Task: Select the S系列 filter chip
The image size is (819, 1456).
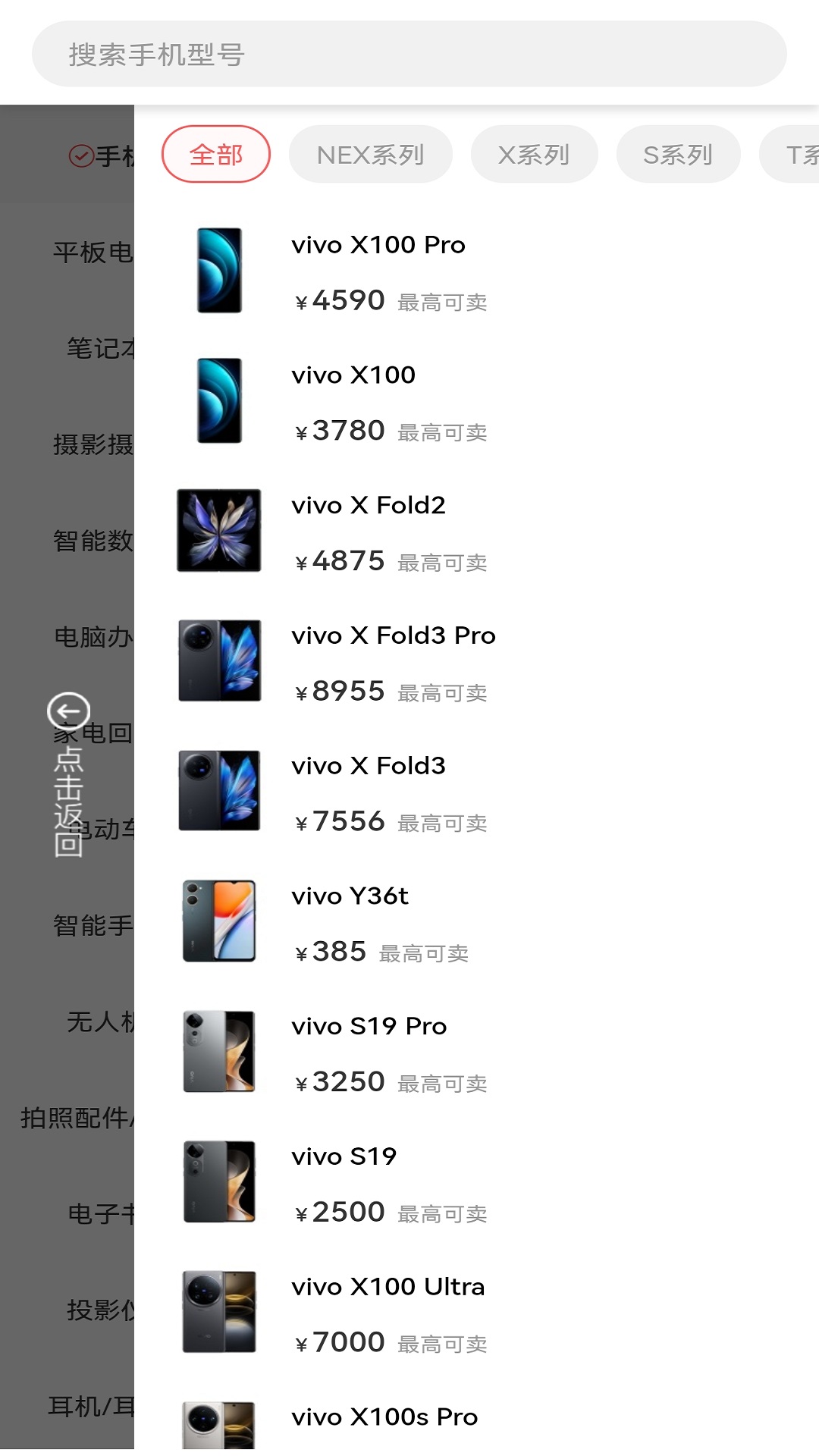Action: (x=678, y=153)
